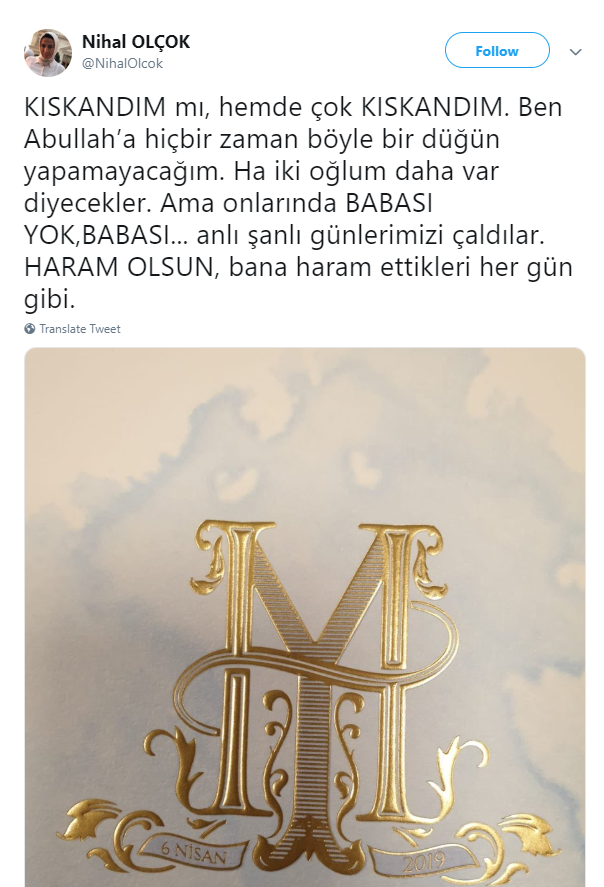
Task: Follow Nihal OLÇOK
Action: point(497,51)
